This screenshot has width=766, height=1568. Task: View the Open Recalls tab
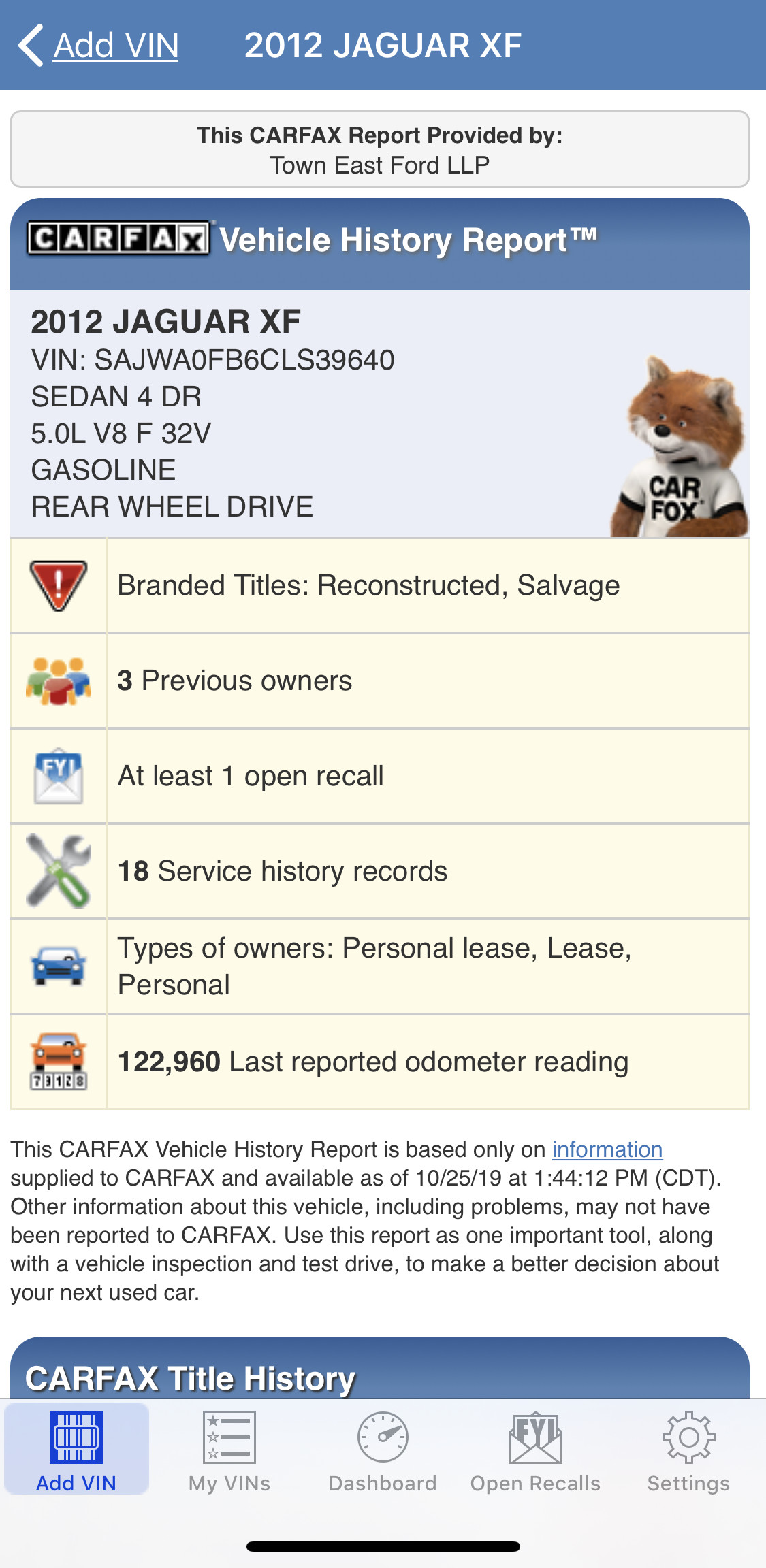click(536, 1450)
